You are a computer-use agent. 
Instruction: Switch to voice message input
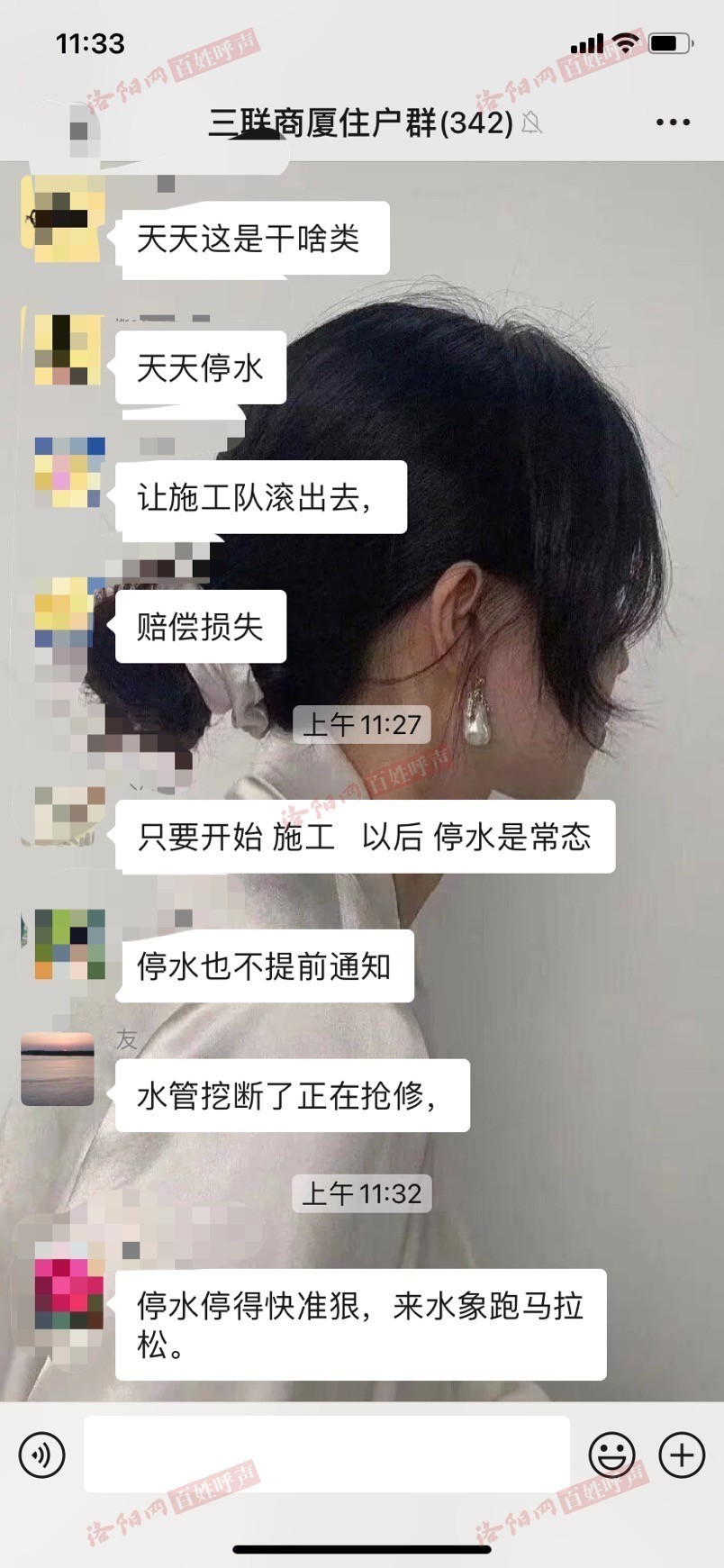(x=42, y=1455)
